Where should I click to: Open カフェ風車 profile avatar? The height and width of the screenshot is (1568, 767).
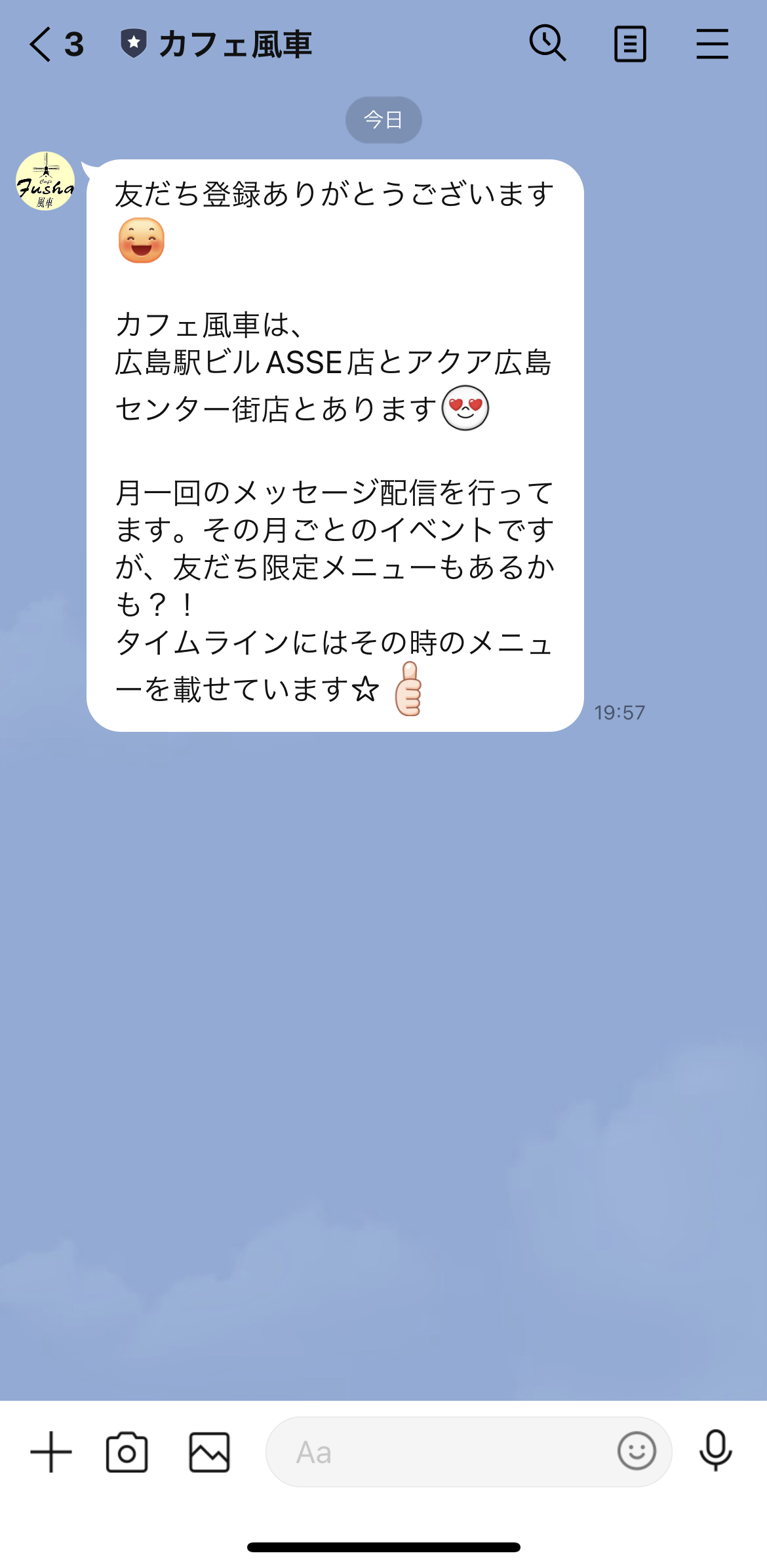[45, 182]
